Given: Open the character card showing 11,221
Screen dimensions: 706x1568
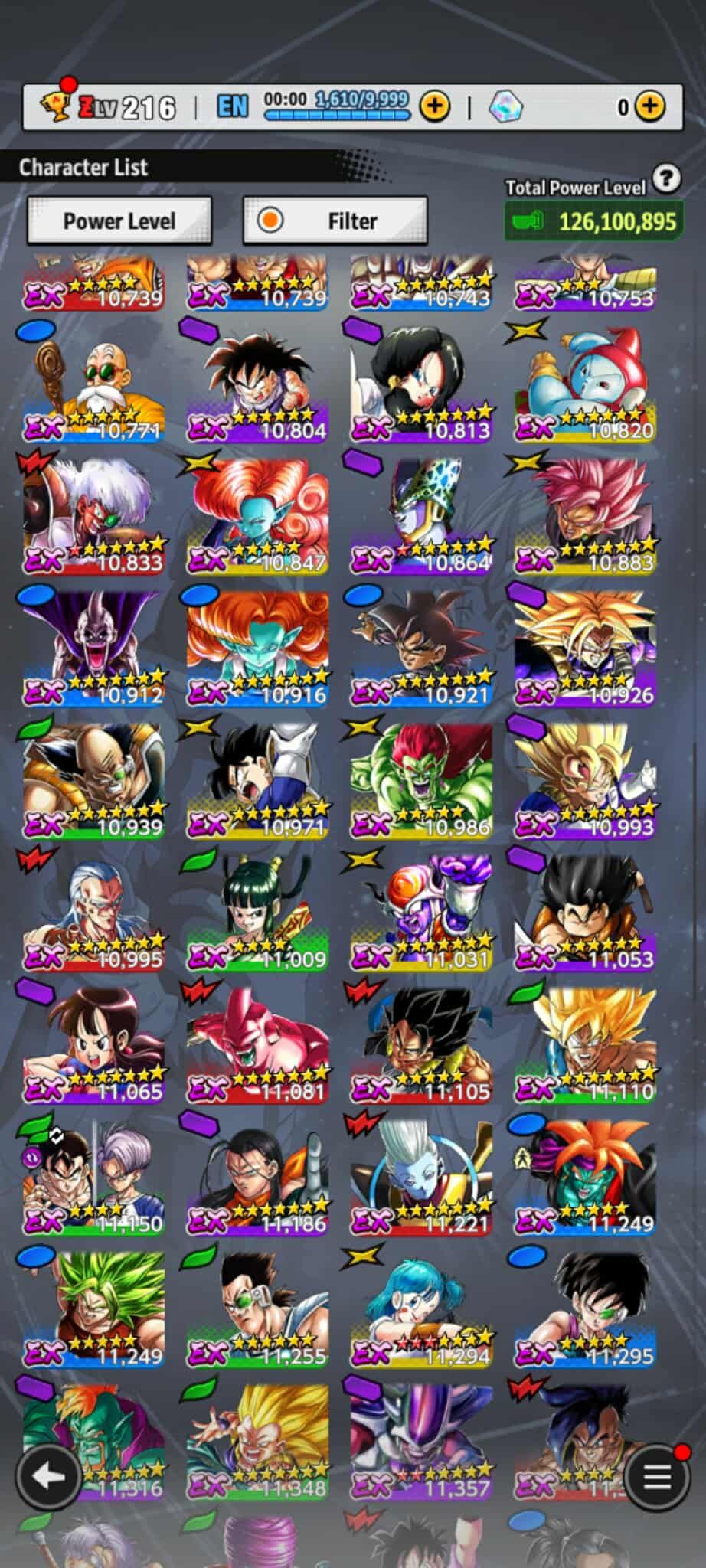Looking at the screenshot, I should point(421,1178).
